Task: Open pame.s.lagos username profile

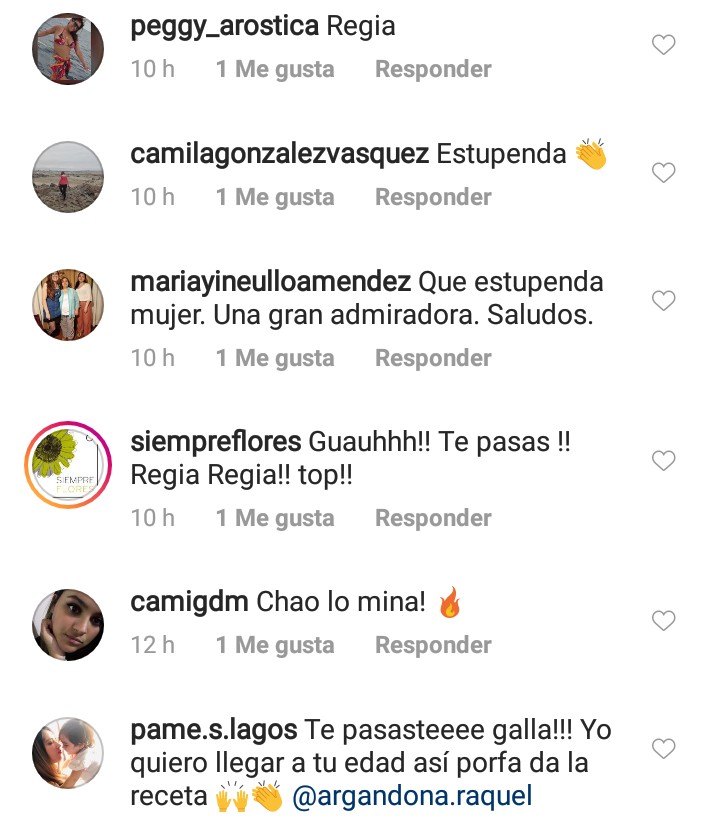Action: (214, 730)
